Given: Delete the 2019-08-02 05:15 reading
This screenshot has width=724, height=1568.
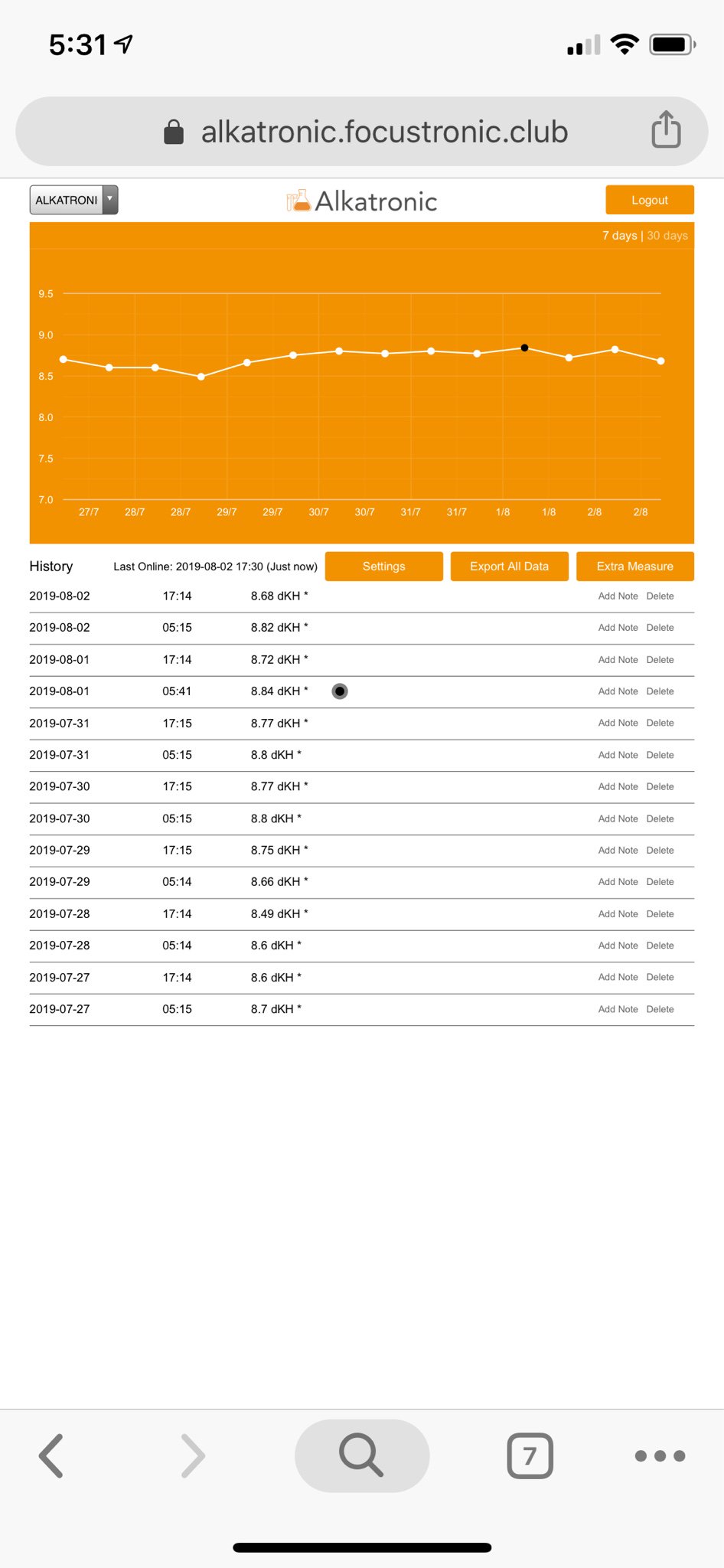Looking at the screenshot, I should (x=660, y=628).
